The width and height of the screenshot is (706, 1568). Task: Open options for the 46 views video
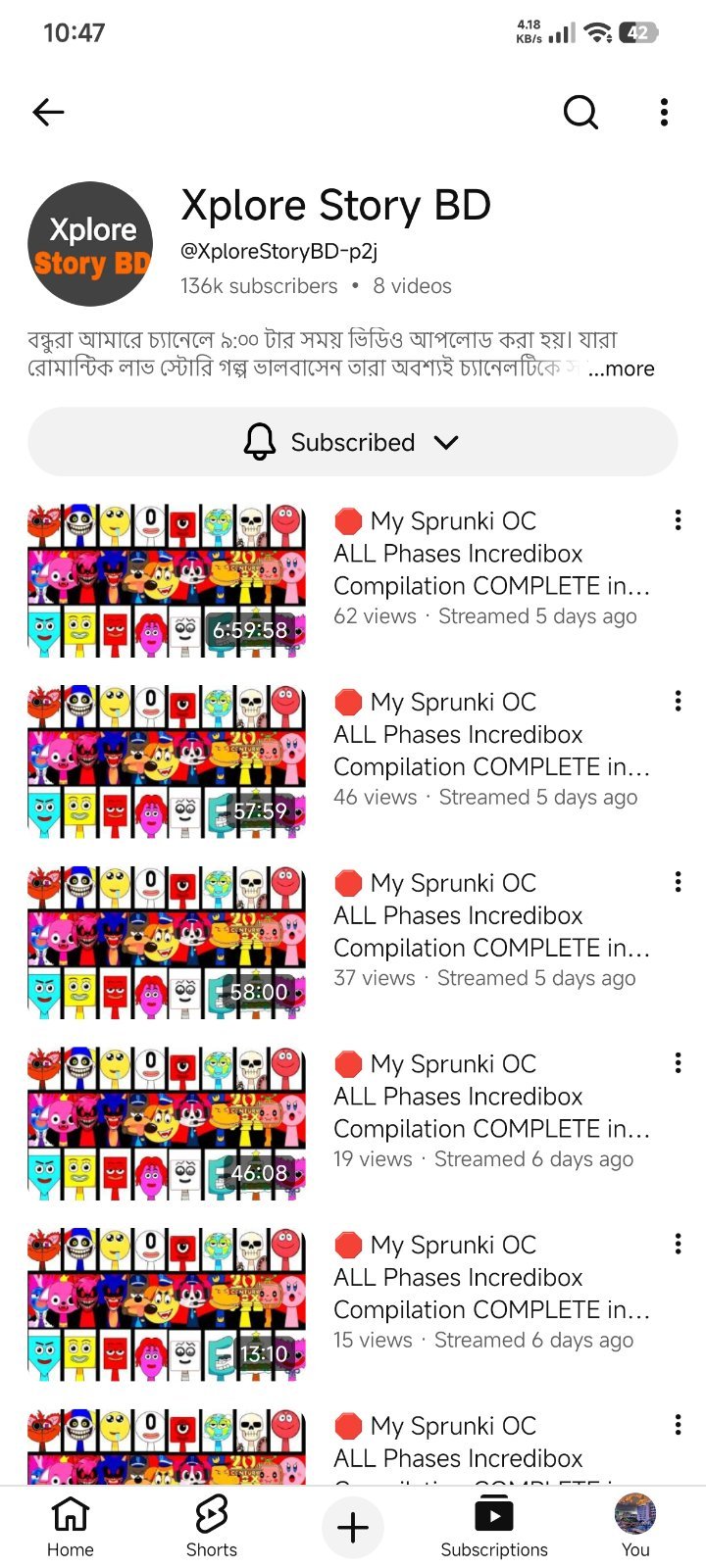tap(678, 701)
